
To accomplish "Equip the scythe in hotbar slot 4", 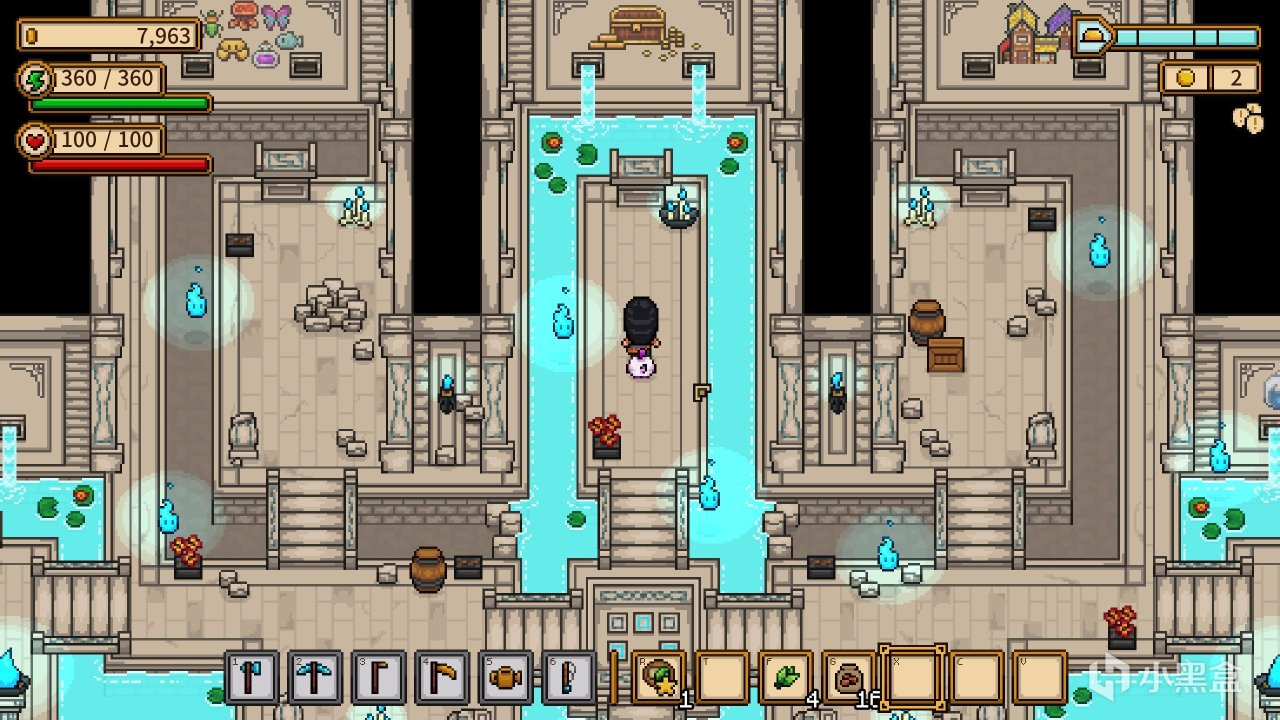I will [442, 678].
